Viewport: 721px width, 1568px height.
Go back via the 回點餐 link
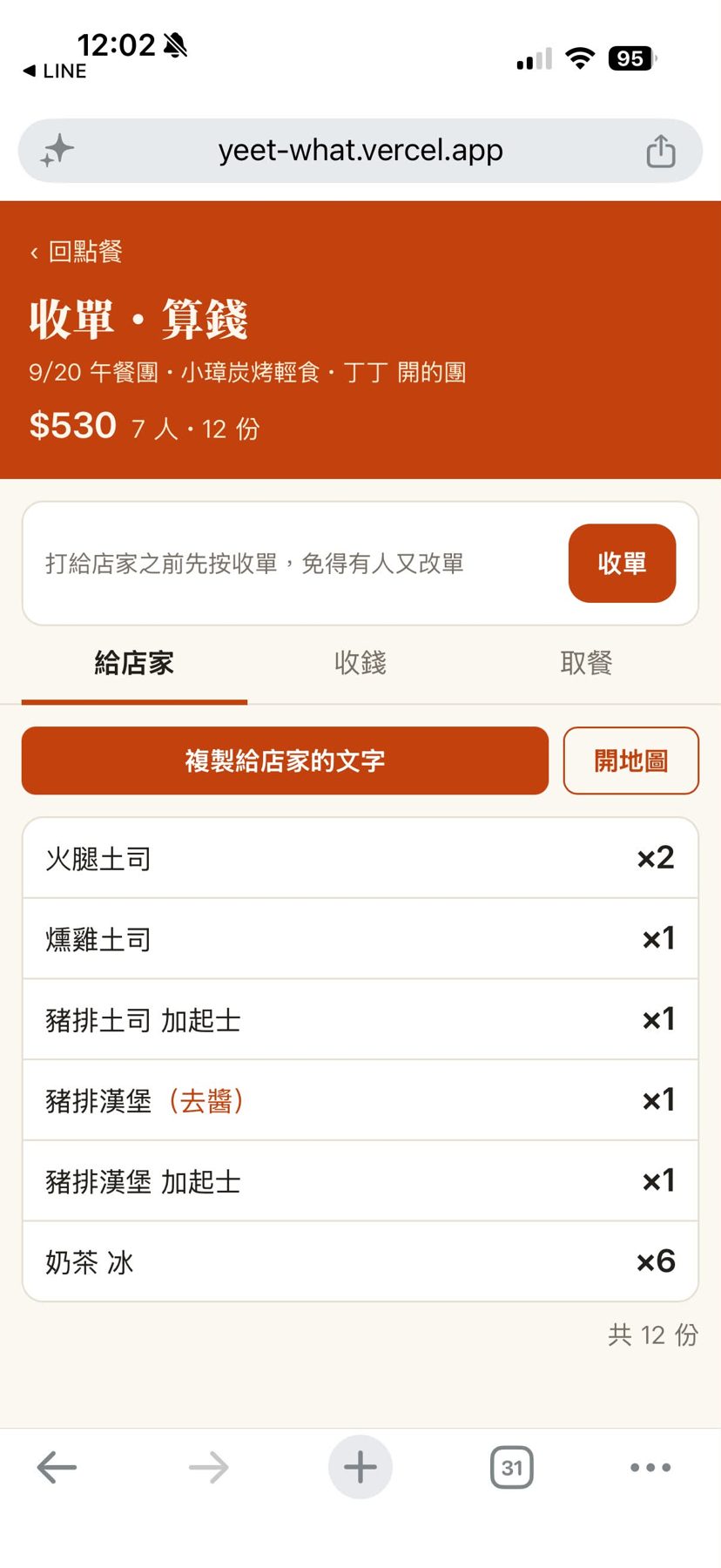[76, 252]
